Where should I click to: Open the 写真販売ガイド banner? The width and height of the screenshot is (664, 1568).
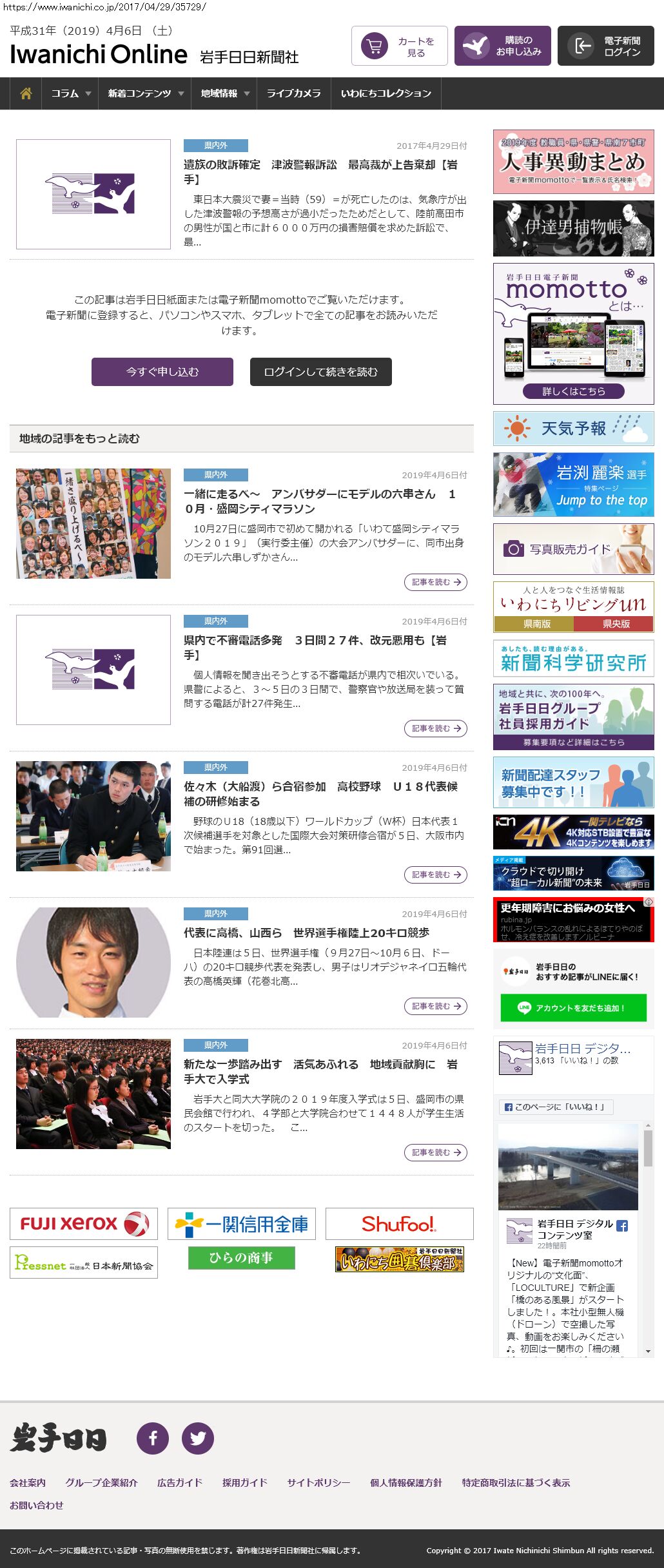pyautogui.click(x=573, y=549)
